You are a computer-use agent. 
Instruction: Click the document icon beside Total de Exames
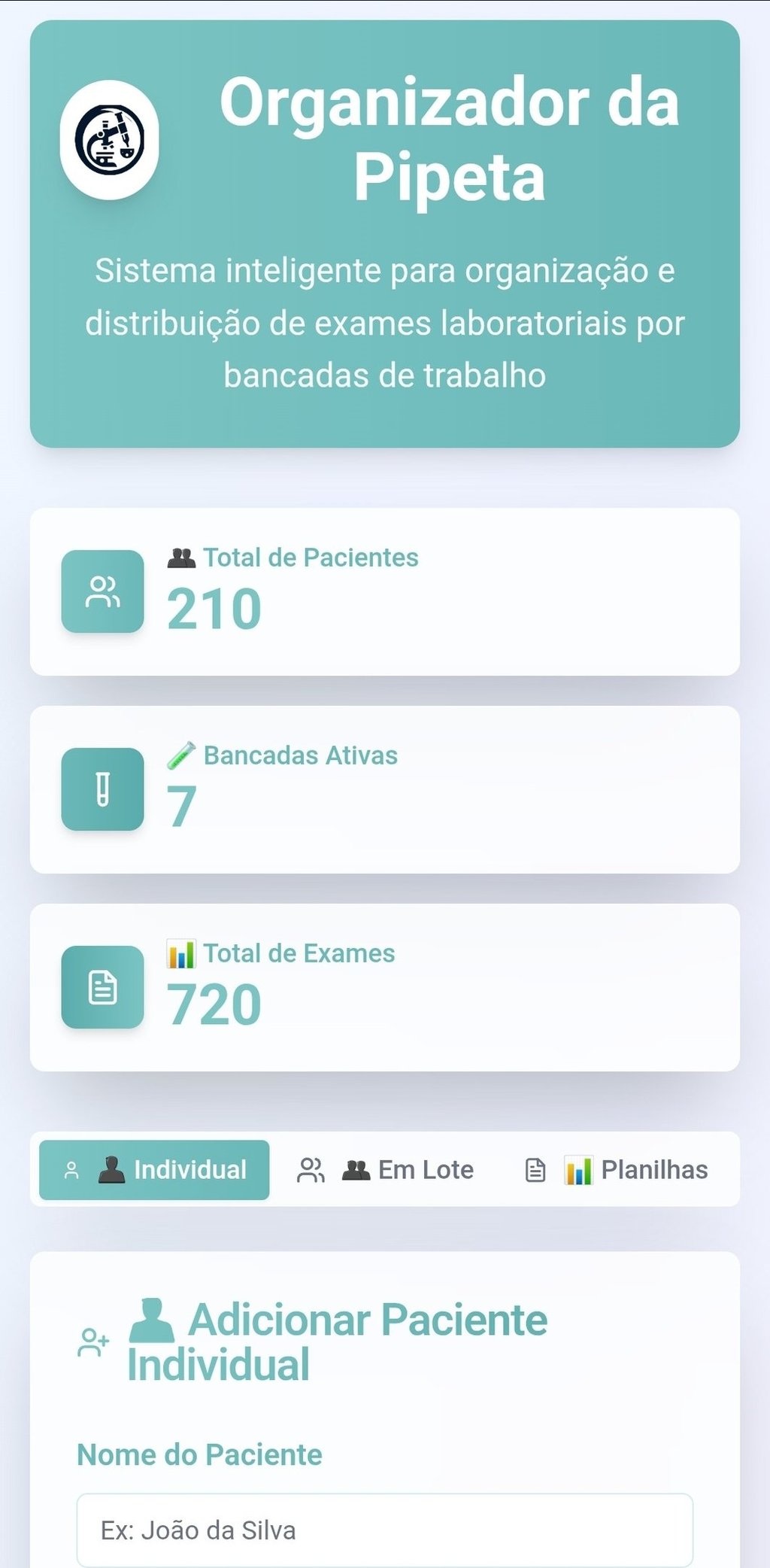(x=102, y=988)
